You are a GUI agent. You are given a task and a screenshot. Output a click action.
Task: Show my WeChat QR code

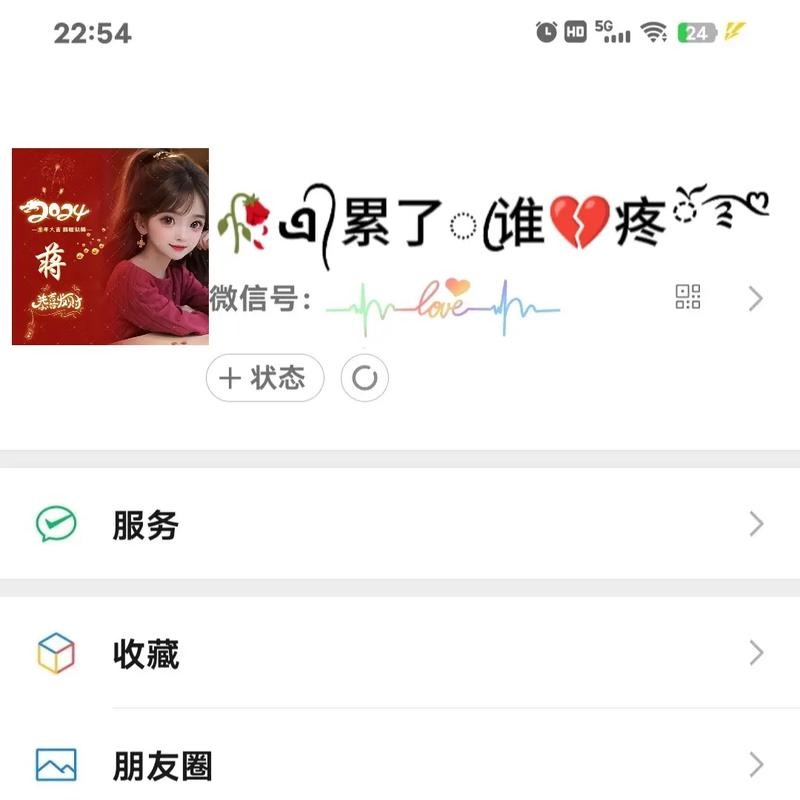point(688,297)
